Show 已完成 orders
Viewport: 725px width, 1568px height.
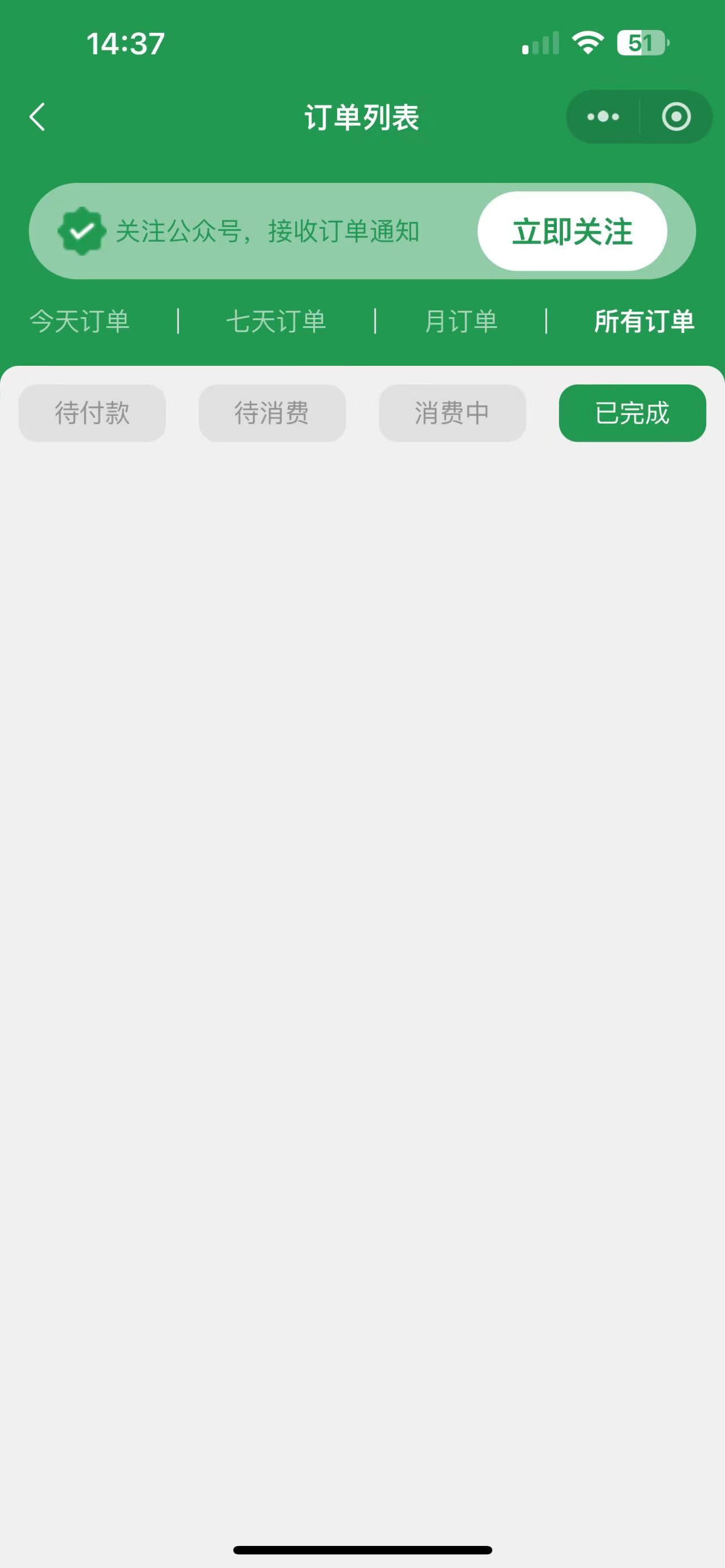633,413
